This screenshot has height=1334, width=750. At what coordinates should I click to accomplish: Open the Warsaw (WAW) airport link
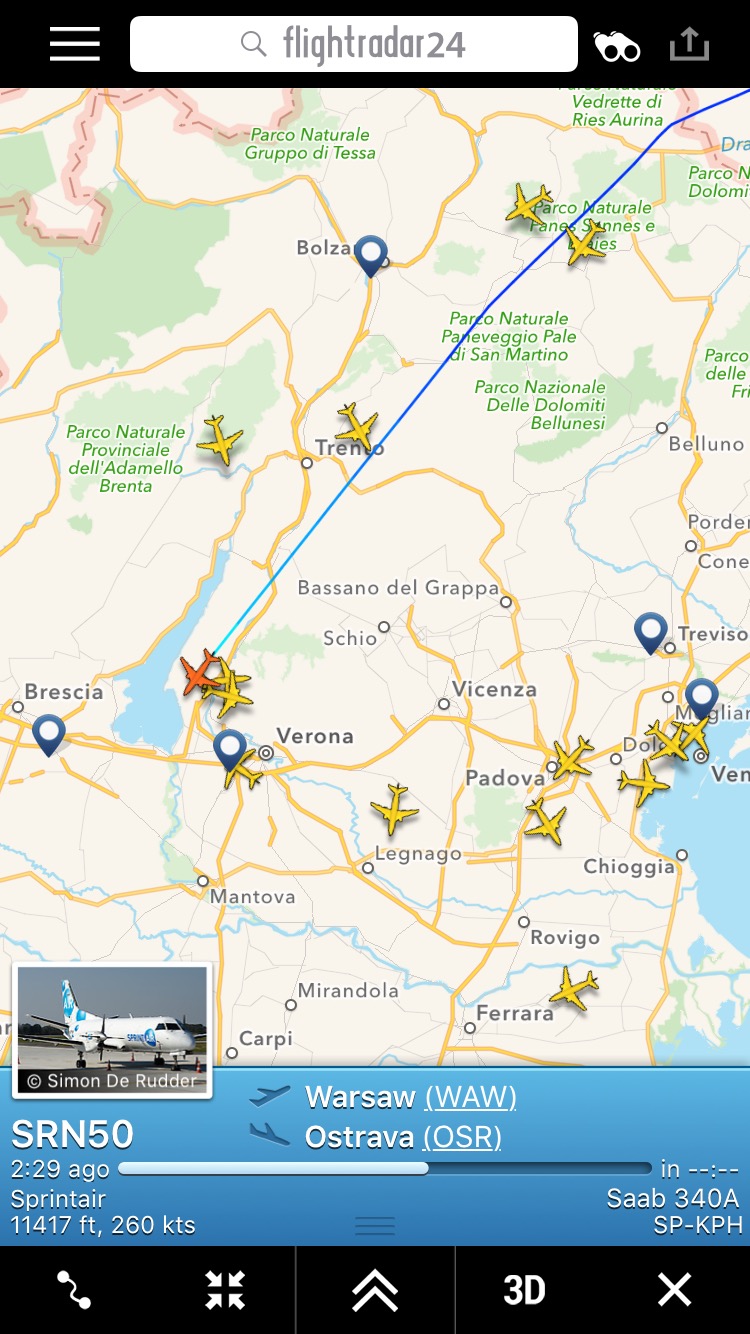tap(470, 1097)
